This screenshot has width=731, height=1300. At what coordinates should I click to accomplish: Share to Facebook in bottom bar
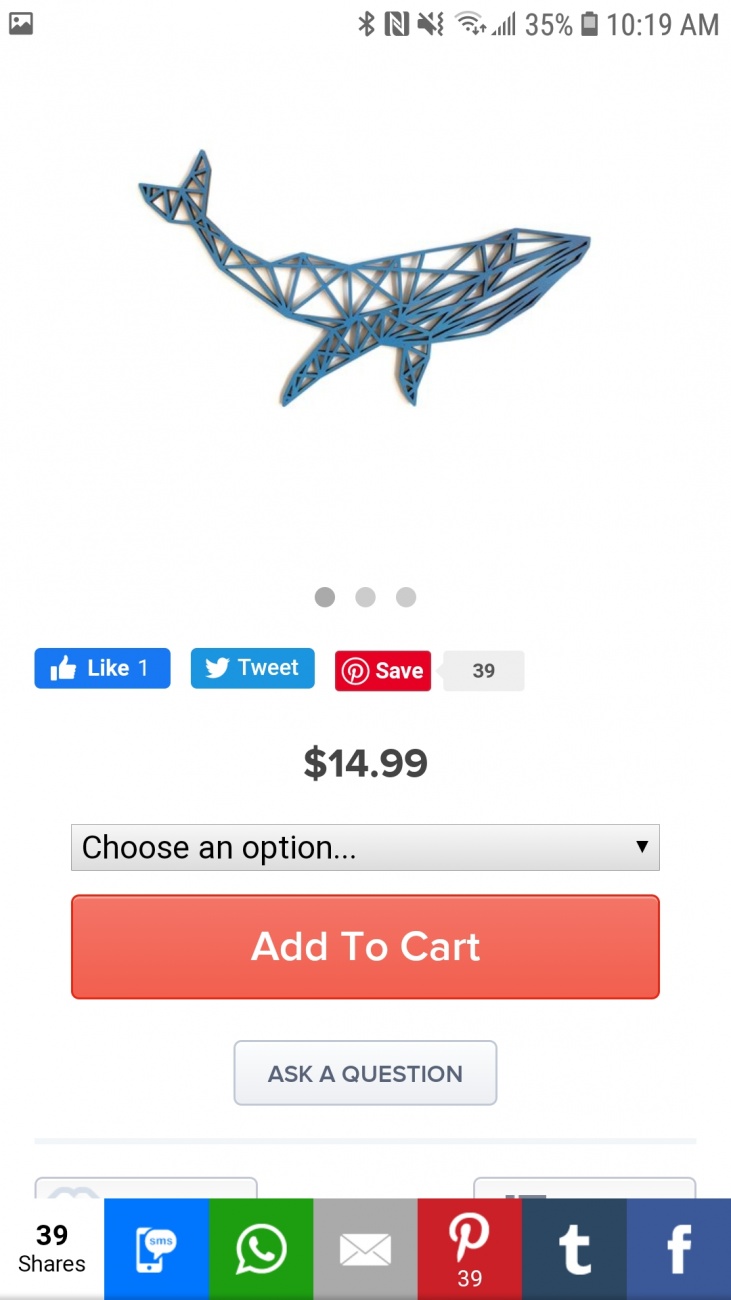[x=679, y=1249]
